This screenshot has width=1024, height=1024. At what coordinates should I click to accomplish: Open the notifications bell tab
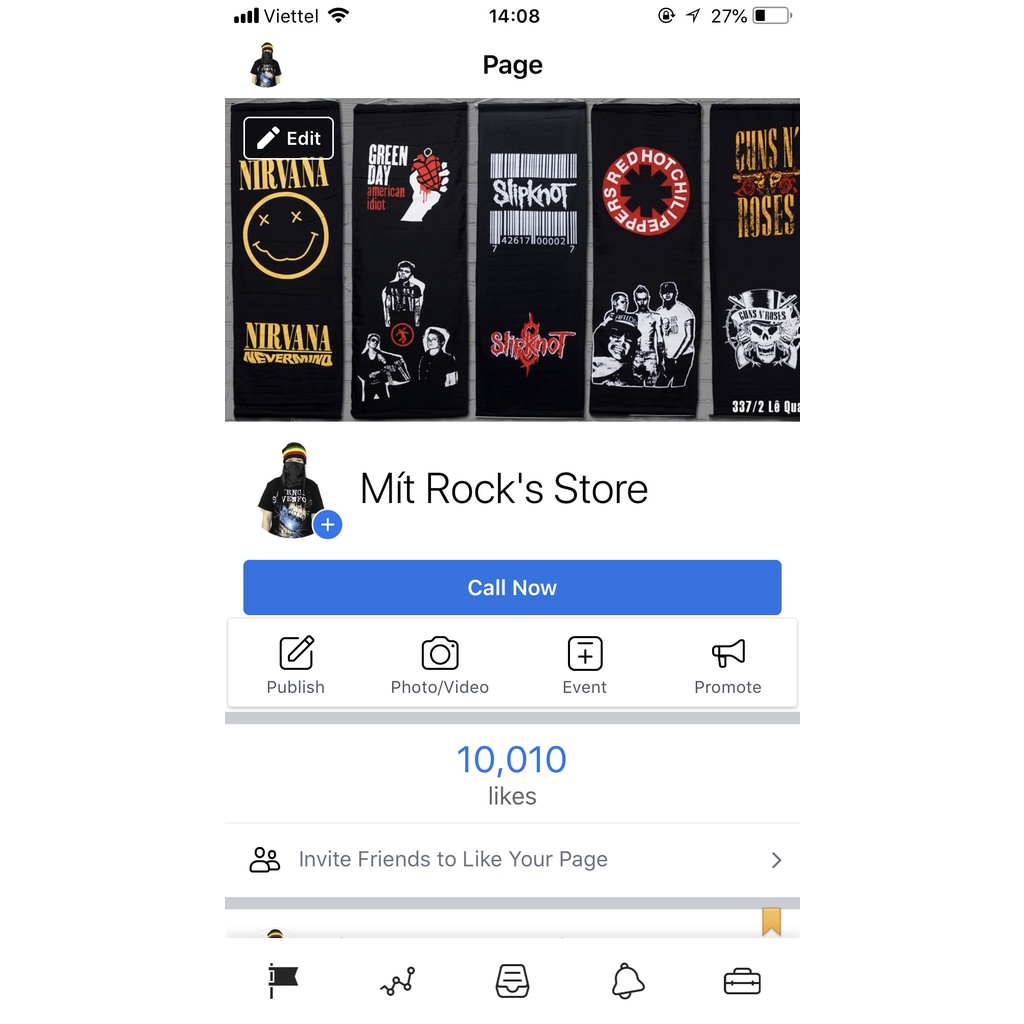(627, 981)
